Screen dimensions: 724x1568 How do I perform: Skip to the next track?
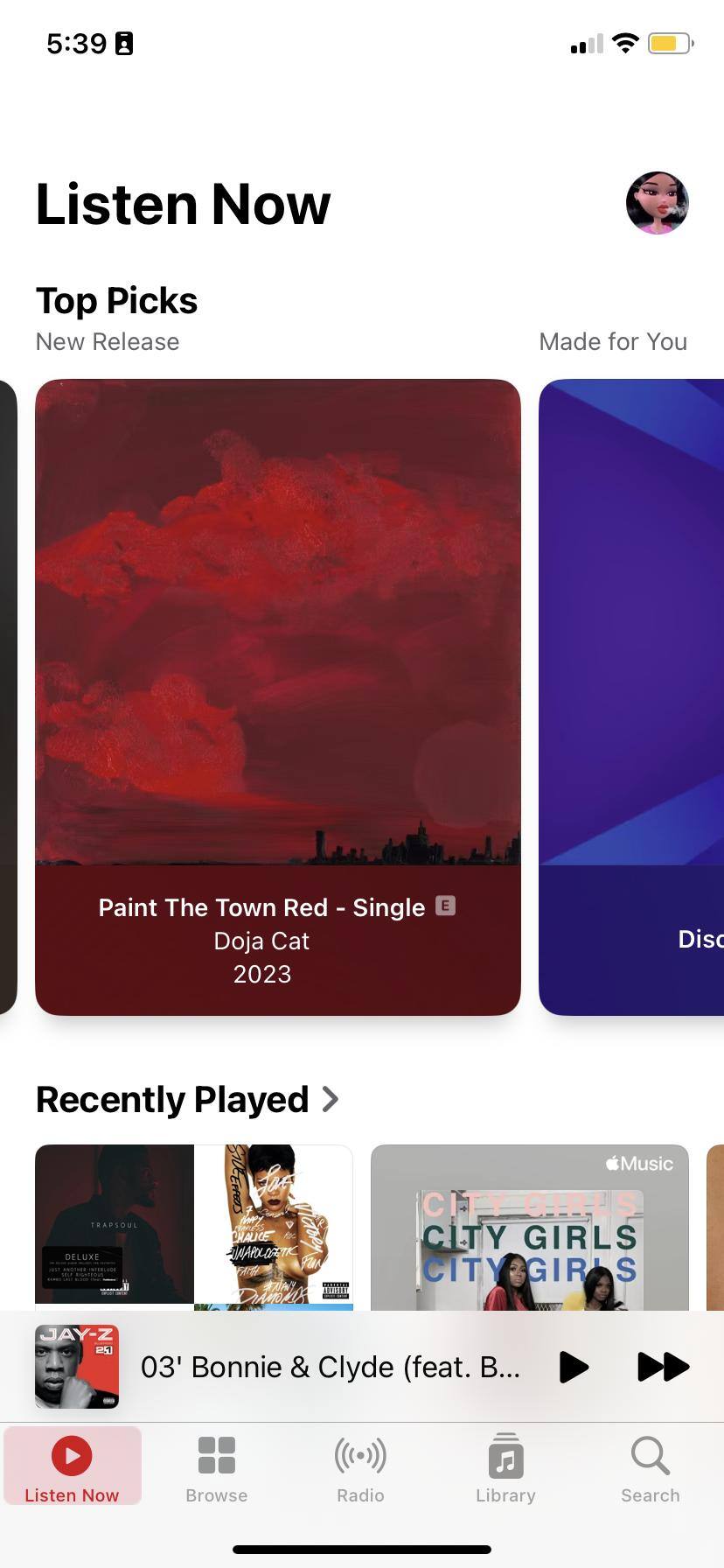(x=663, y=1367)
